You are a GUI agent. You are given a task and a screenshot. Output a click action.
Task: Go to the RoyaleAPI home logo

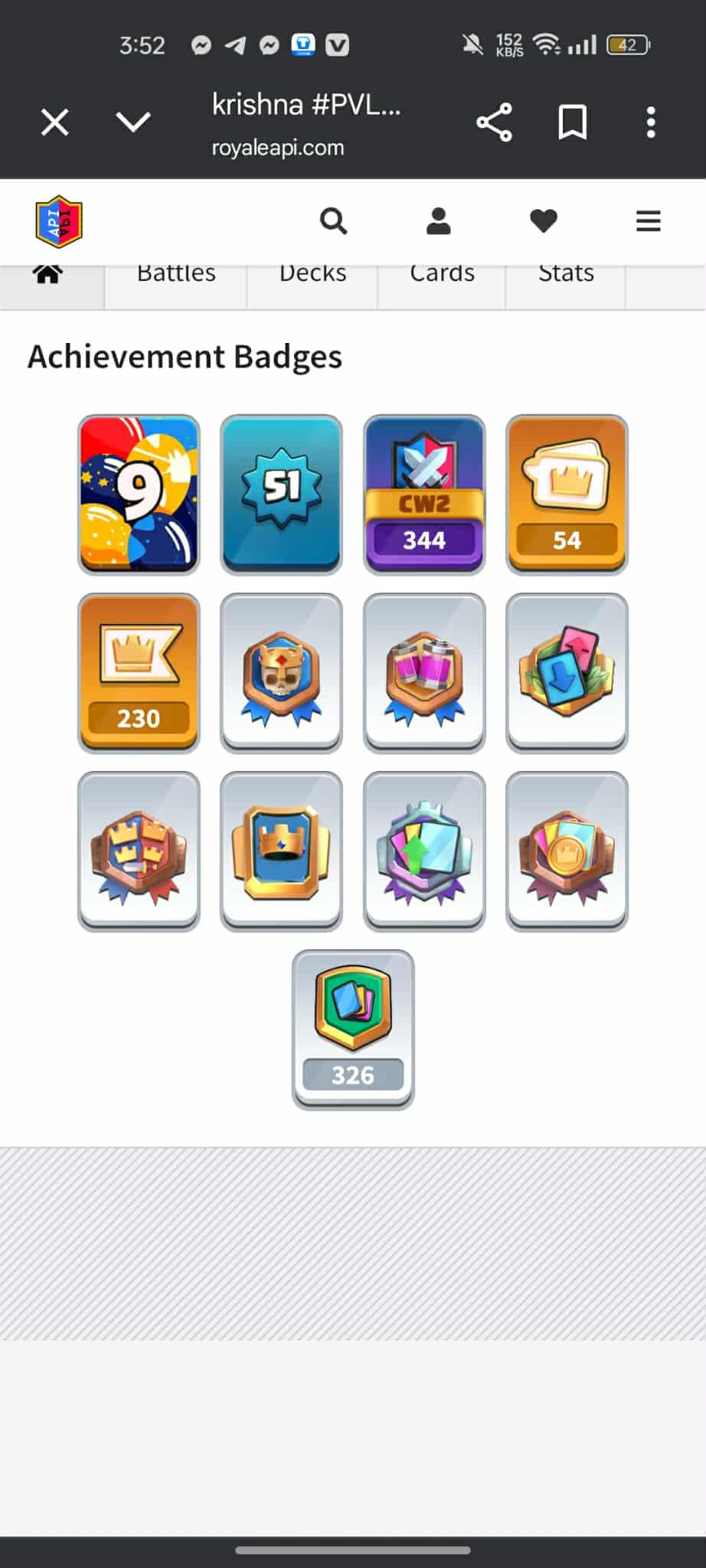59,222
